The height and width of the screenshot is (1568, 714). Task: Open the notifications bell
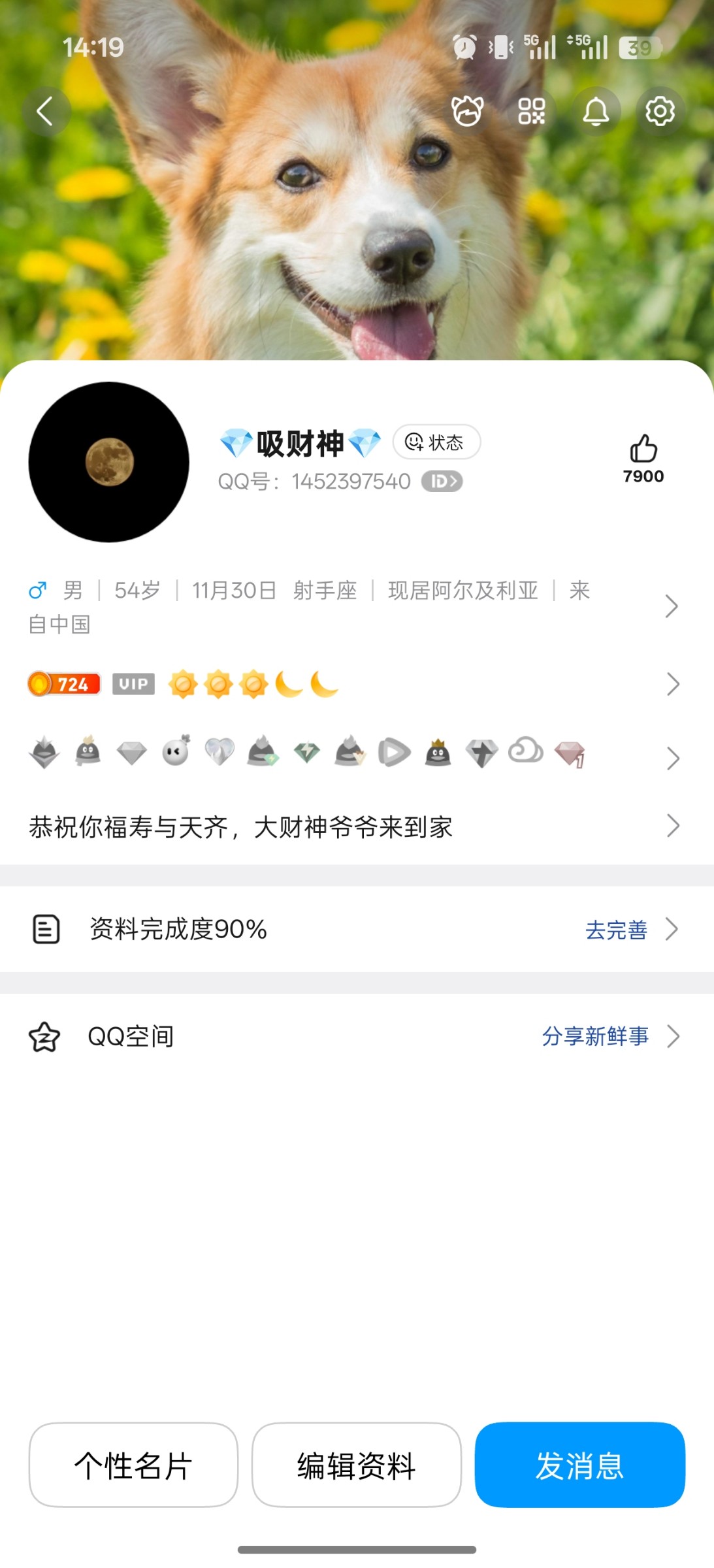point(596,111)
